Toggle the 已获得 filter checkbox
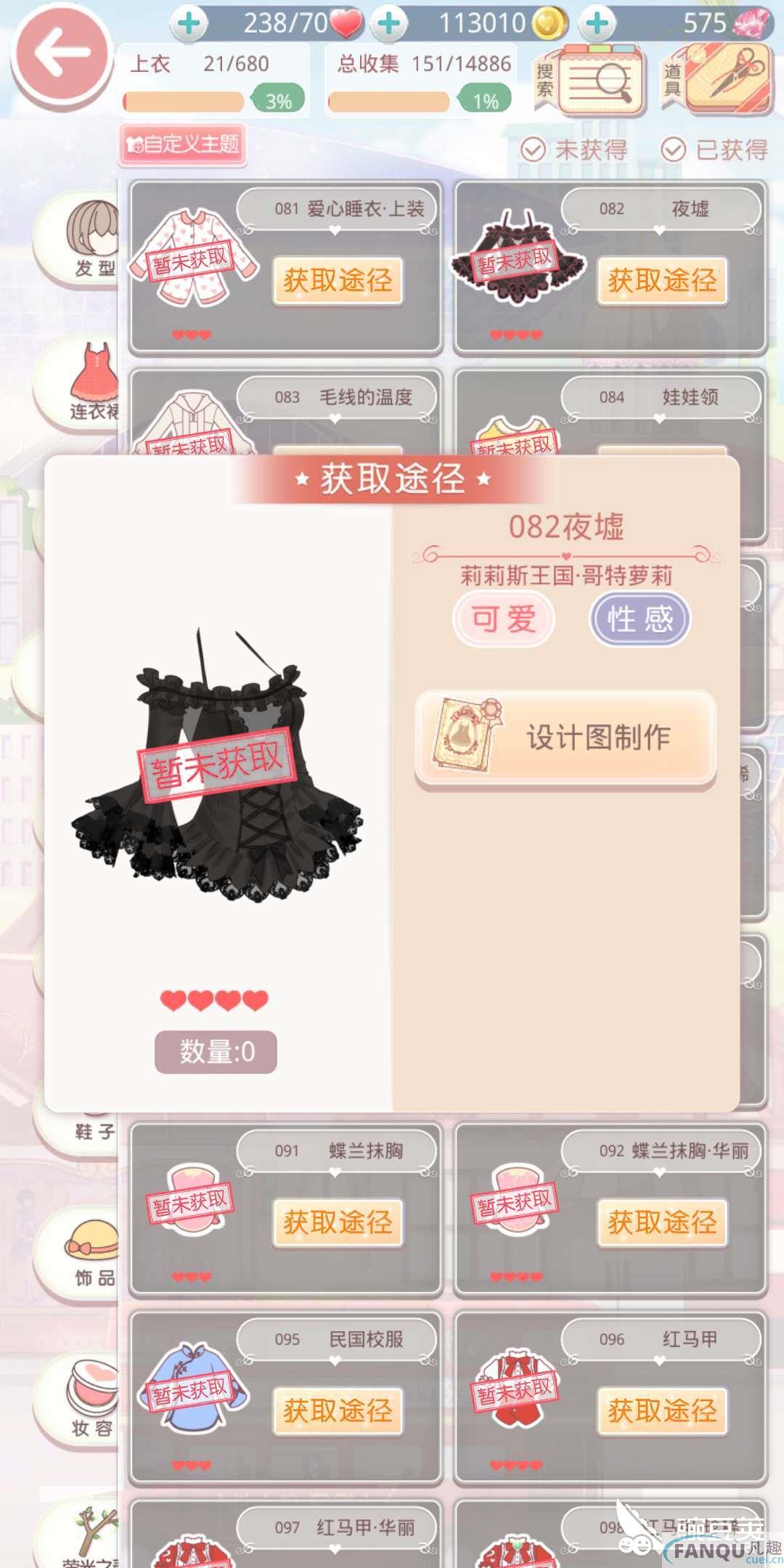This screenshot has width=784, height=1568. click(x=714, y=150)
